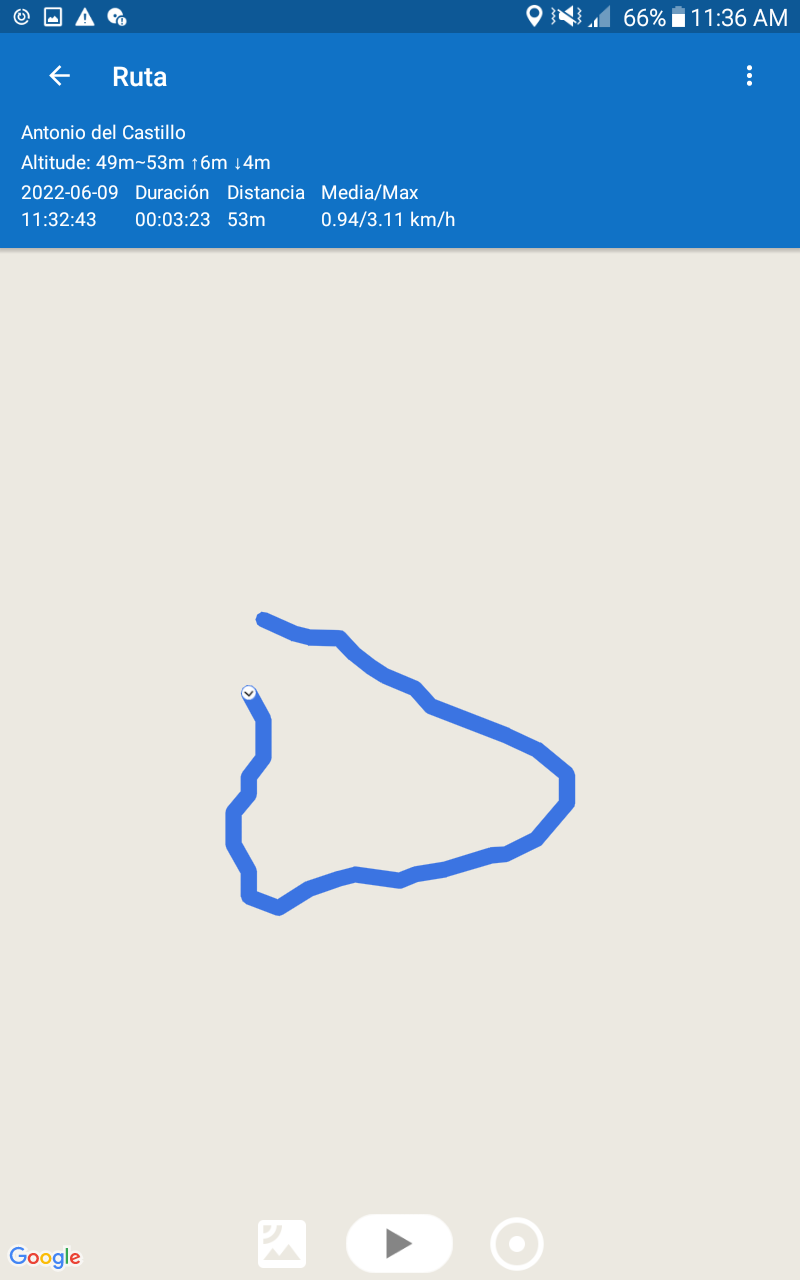Open the elevation chart icon
Viewport: 800px width, 1280px height.
[282, 1244]
